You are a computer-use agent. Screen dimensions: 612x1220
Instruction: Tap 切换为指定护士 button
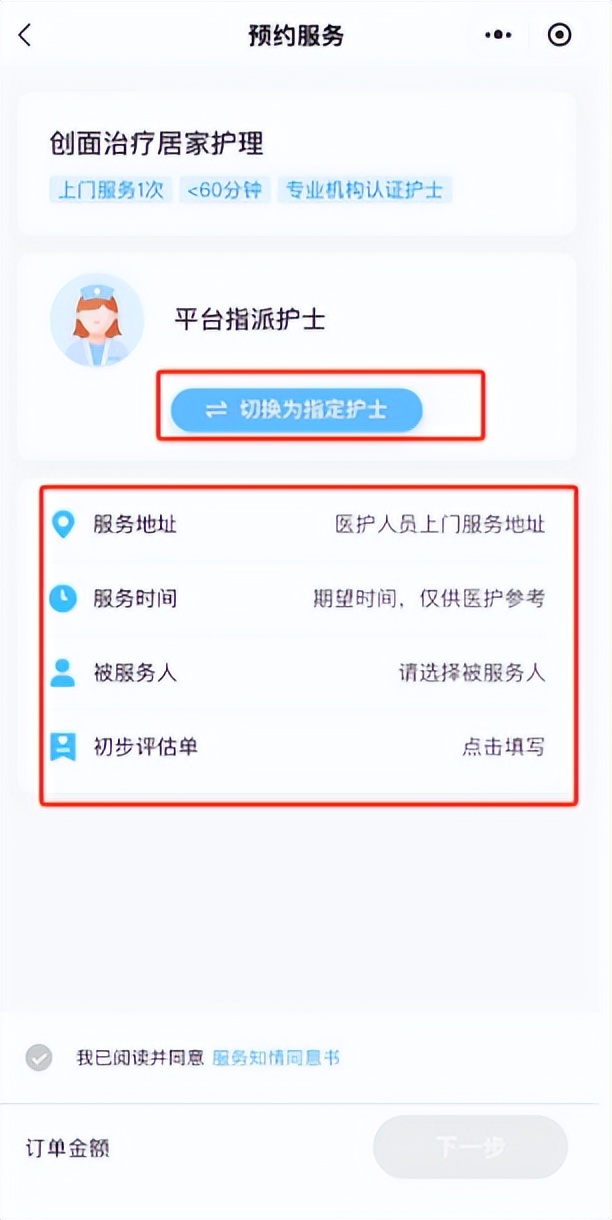tap(297, 410)
